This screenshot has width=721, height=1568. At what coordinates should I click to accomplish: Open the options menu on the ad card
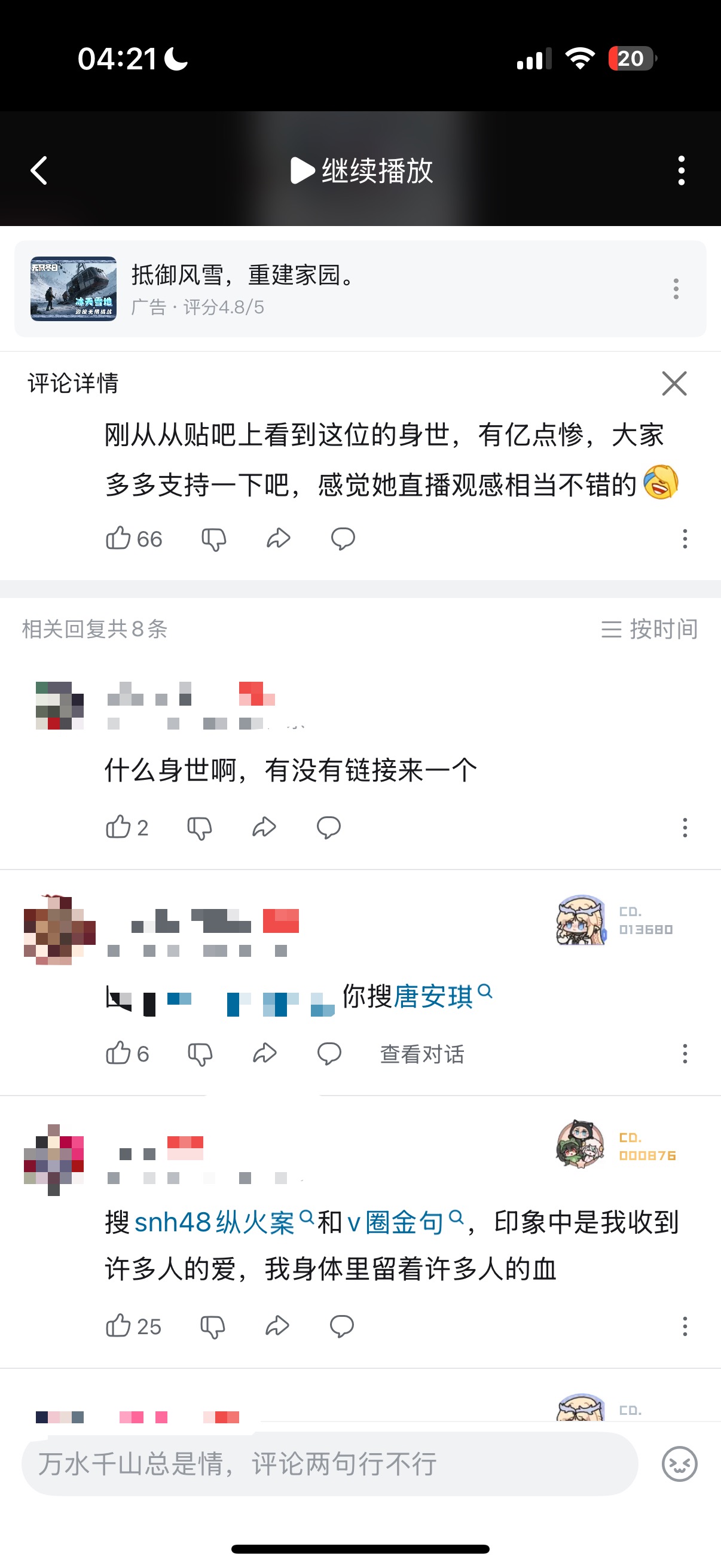(676, 288)
